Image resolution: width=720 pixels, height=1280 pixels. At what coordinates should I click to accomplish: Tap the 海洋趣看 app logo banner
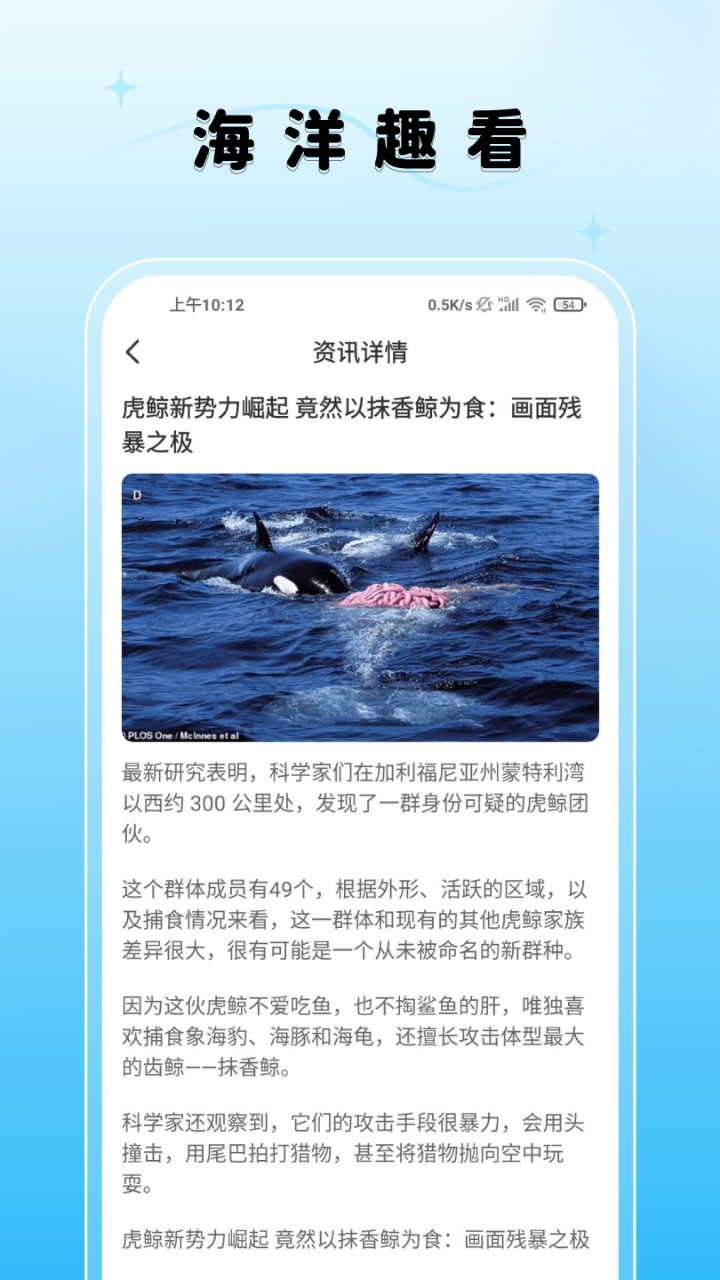tap(360, 137)
